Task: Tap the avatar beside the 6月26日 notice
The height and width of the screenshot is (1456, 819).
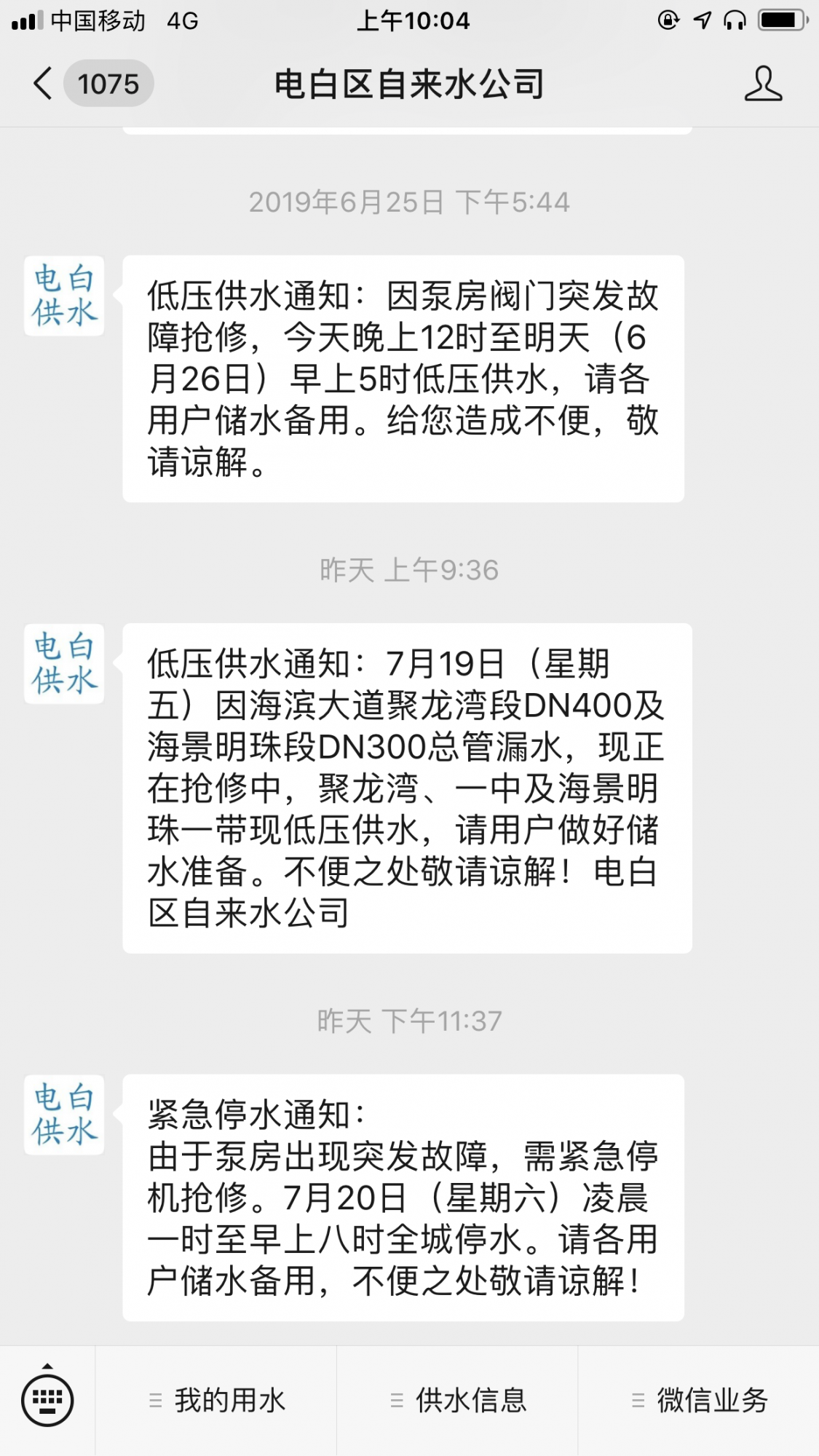Action: click(64, 296)
